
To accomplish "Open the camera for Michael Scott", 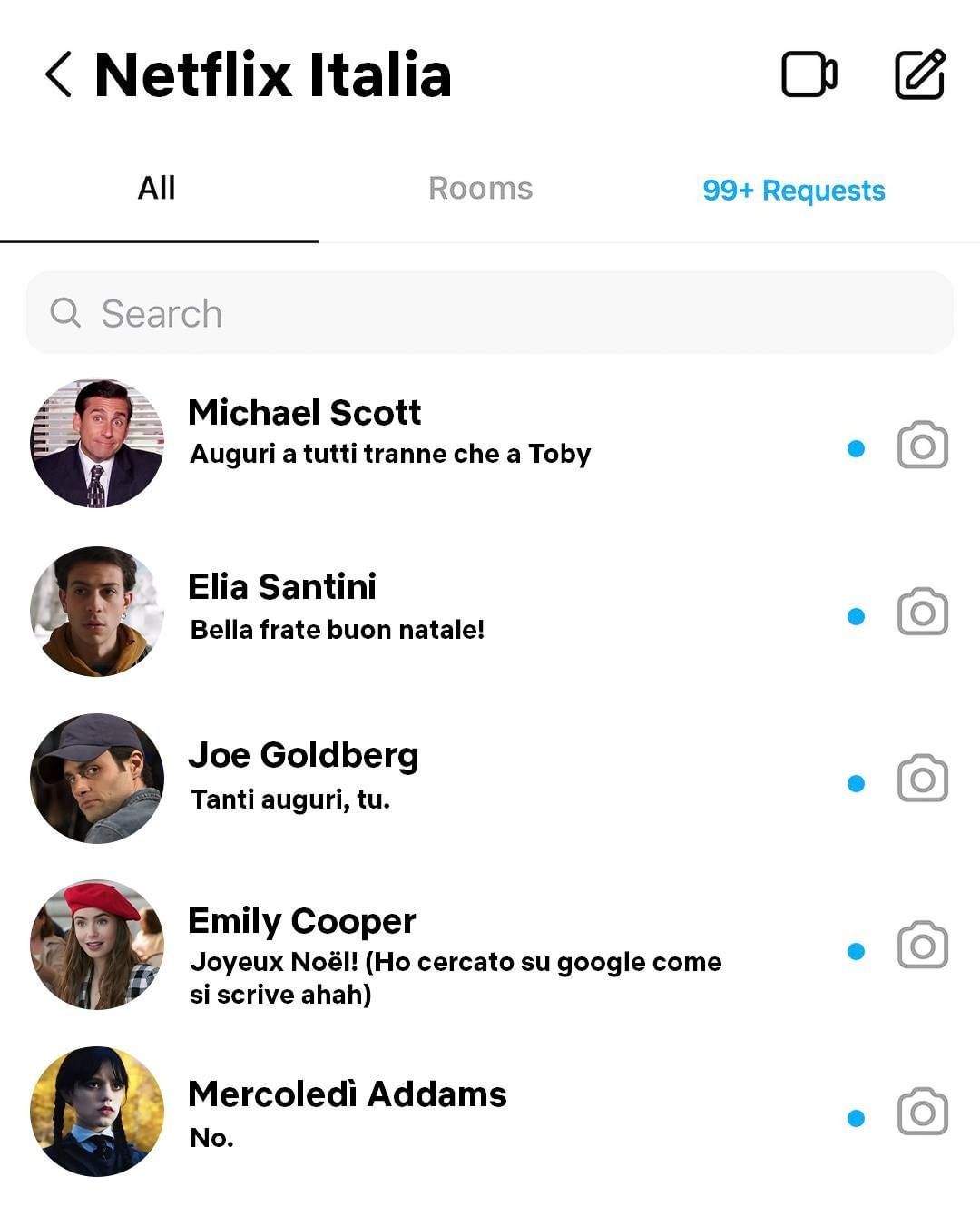I will (923, 446).
